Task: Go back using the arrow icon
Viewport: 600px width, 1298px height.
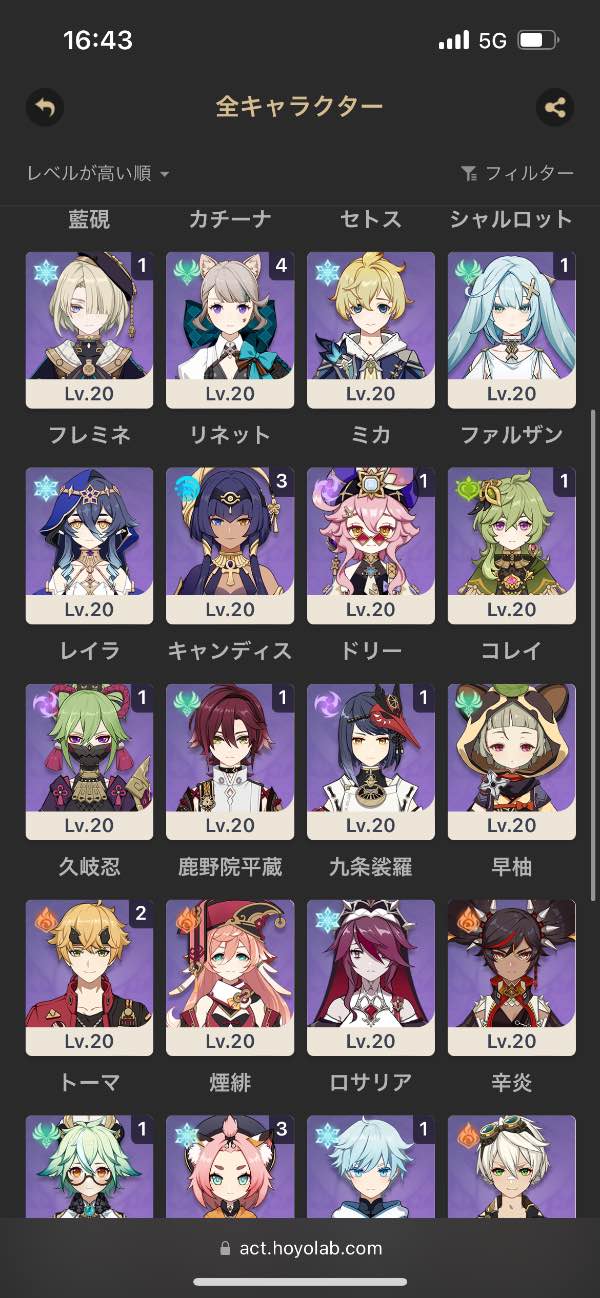Action: coord(44,107)
